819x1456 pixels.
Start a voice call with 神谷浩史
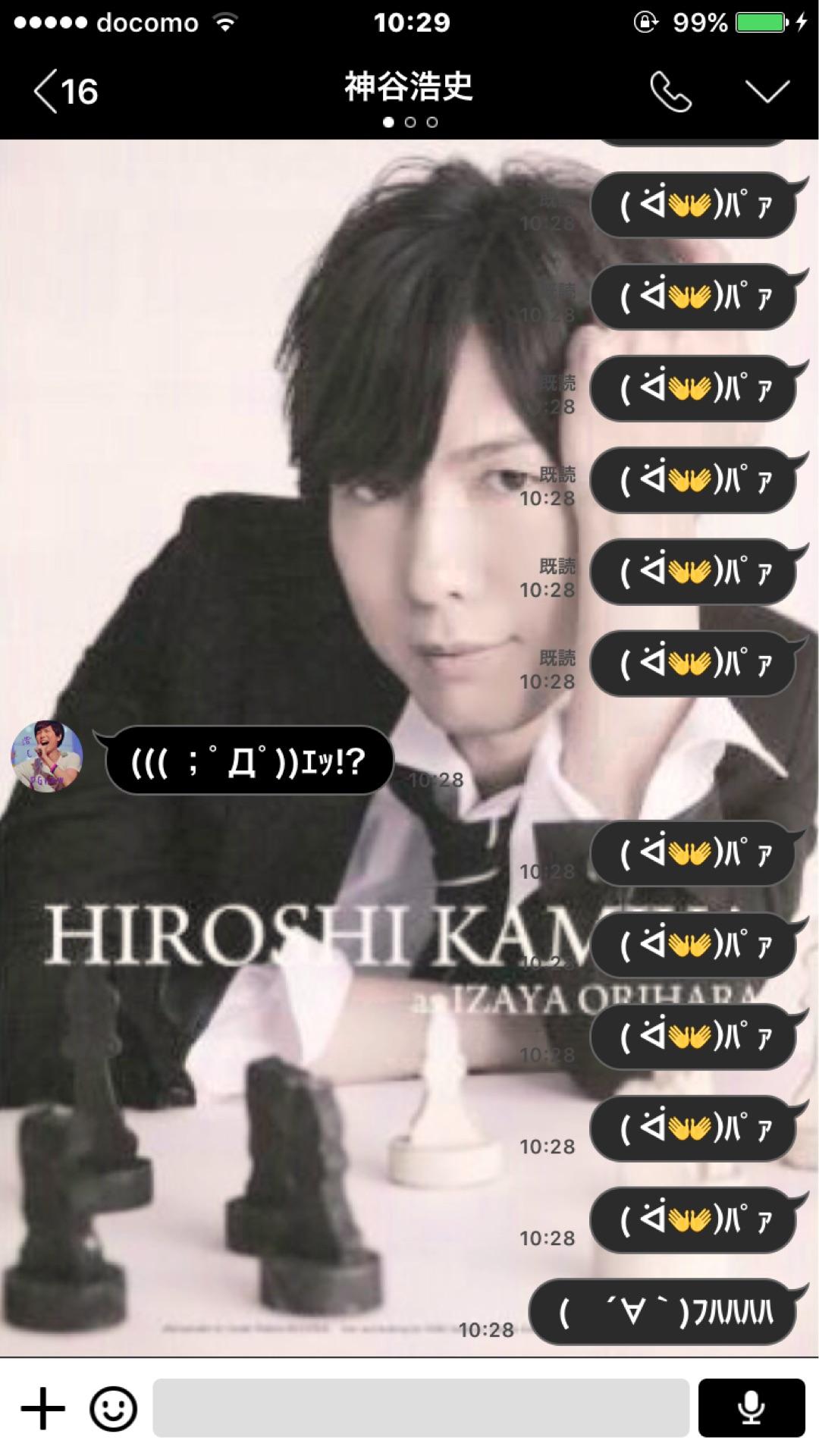point(670,92)
